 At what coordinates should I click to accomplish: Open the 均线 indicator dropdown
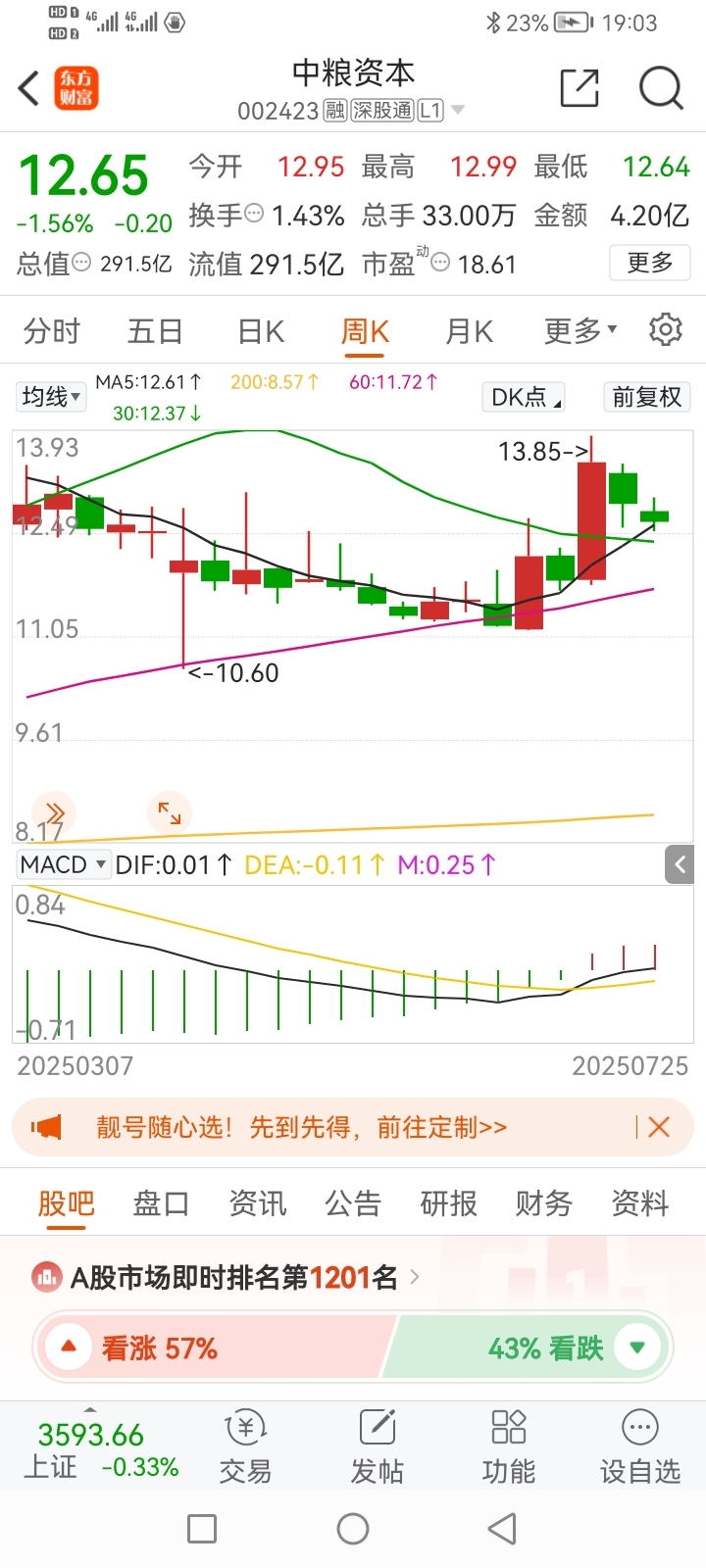click(x=51, y=397)
